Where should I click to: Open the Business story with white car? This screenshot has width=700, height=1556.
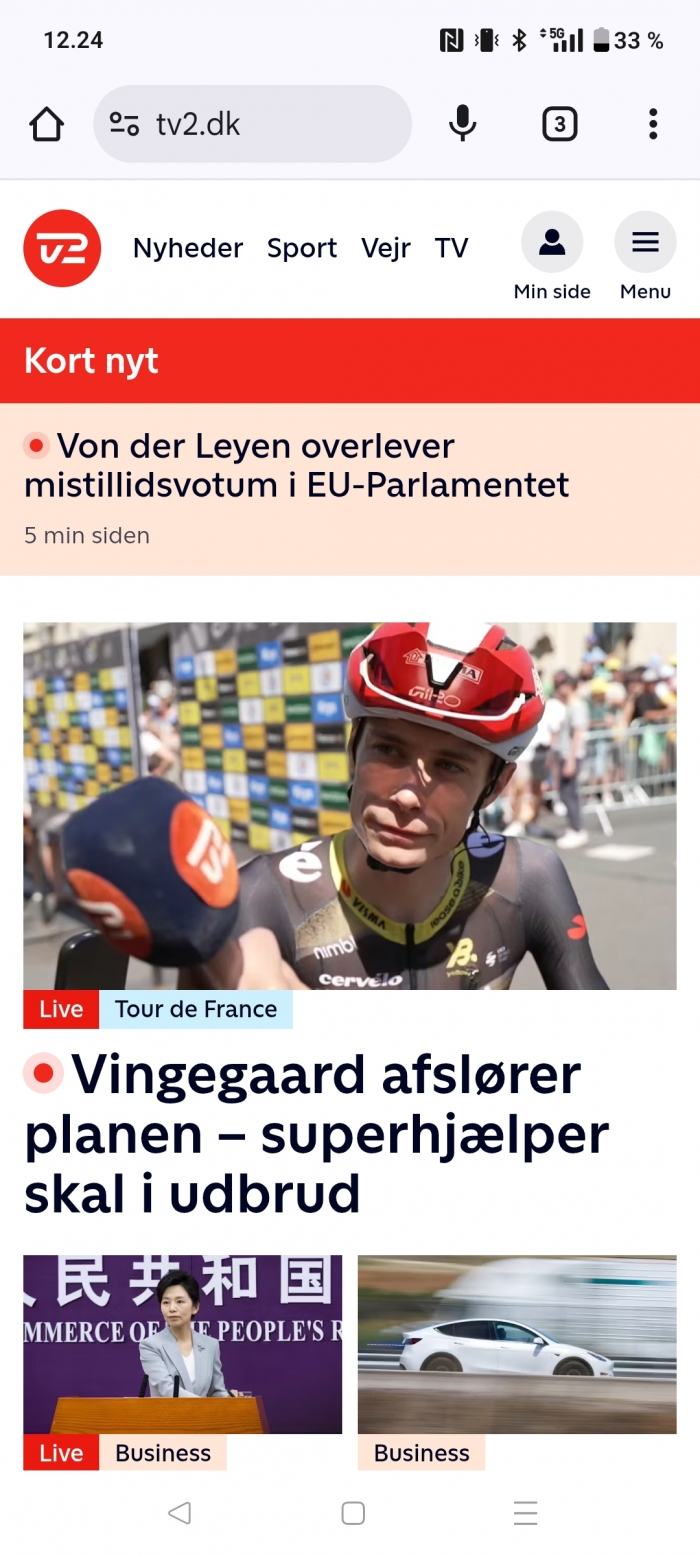(517, 1344)
